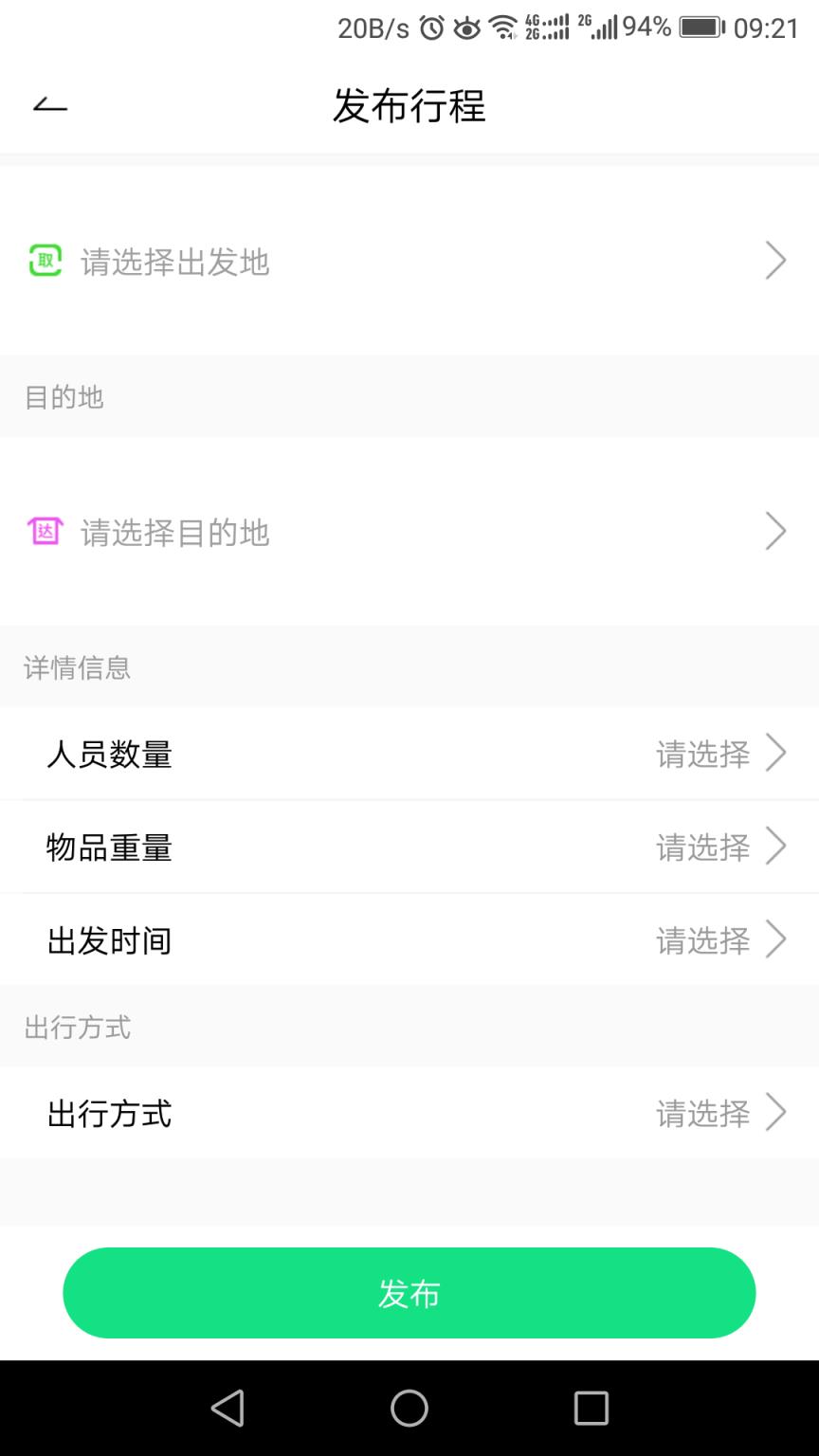Tap the back arrow to exit 发布行程

tap(49, 106)
